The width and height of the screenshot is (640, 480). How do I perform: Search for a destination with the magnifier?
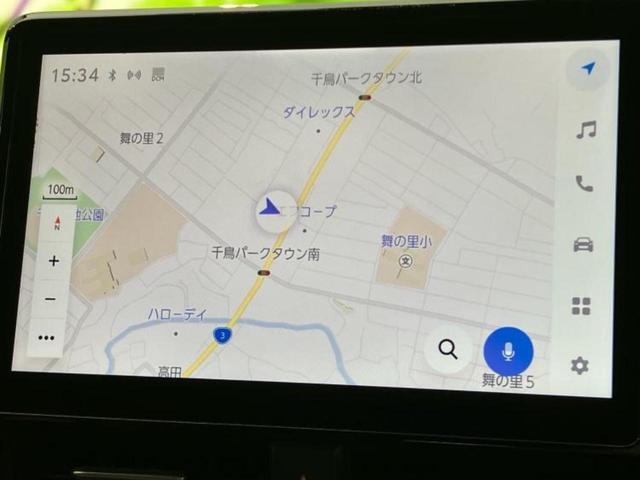(448, 349)
